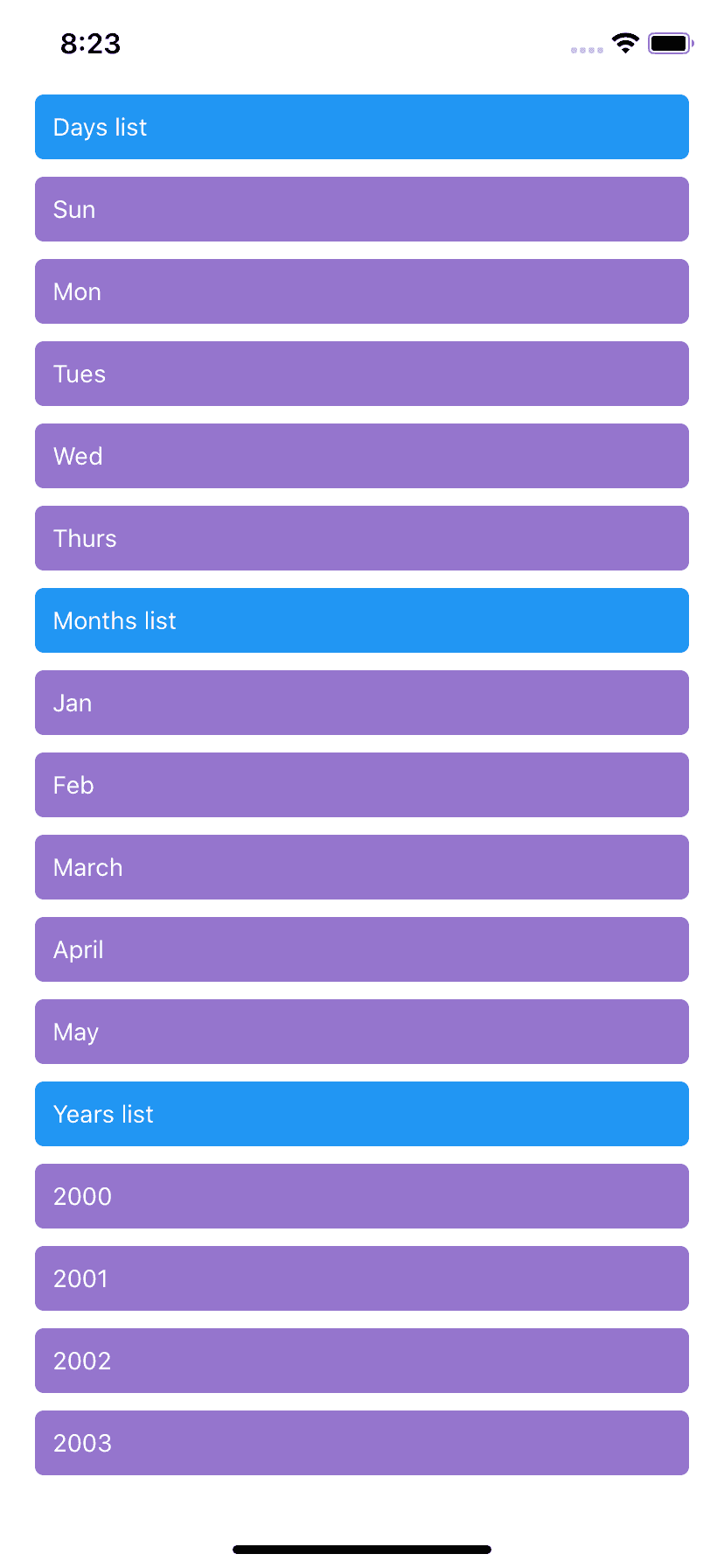Select April in the list
This screenshot has width=724, height=1568.
pyautogui.click(x=362, y=949)
